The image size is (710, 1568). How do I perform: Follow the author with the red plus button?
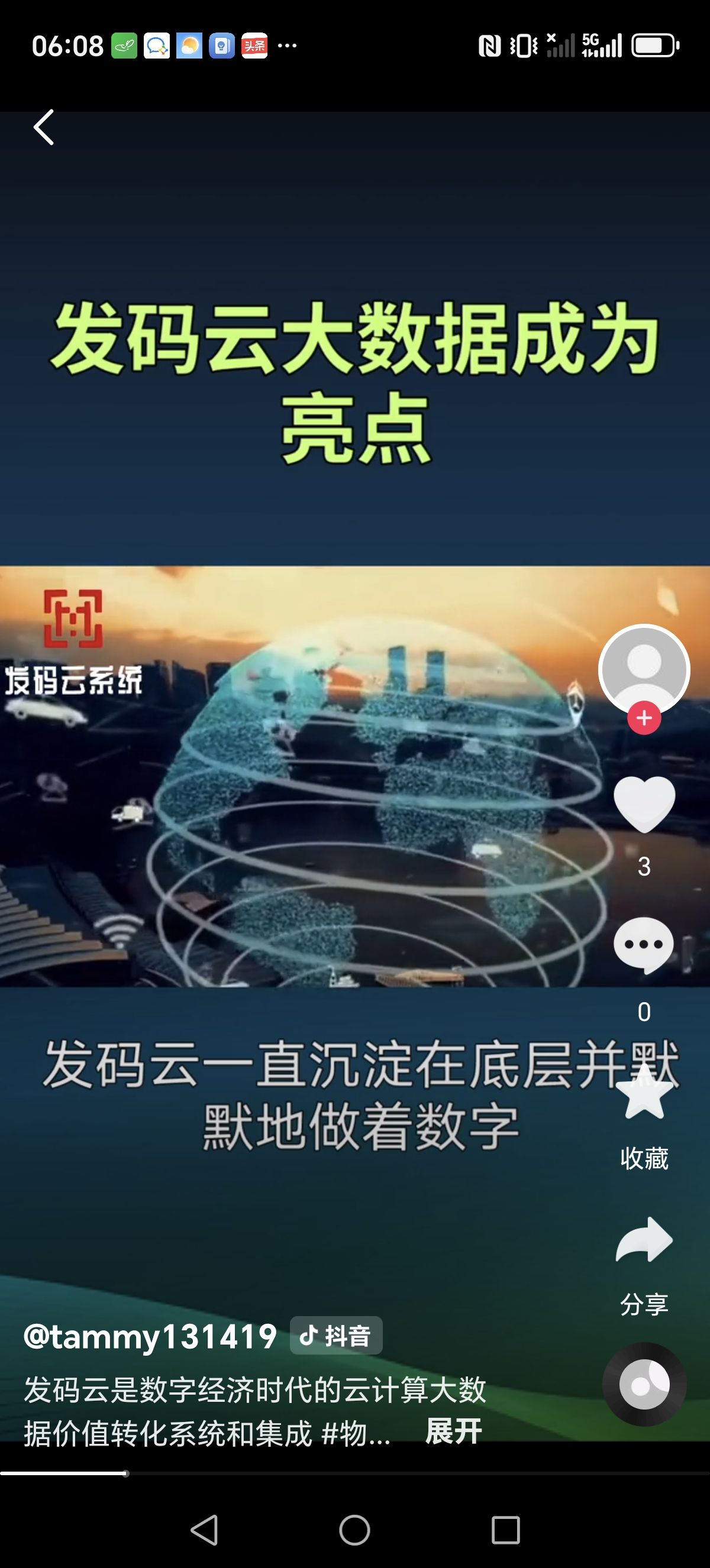point(644,718)
